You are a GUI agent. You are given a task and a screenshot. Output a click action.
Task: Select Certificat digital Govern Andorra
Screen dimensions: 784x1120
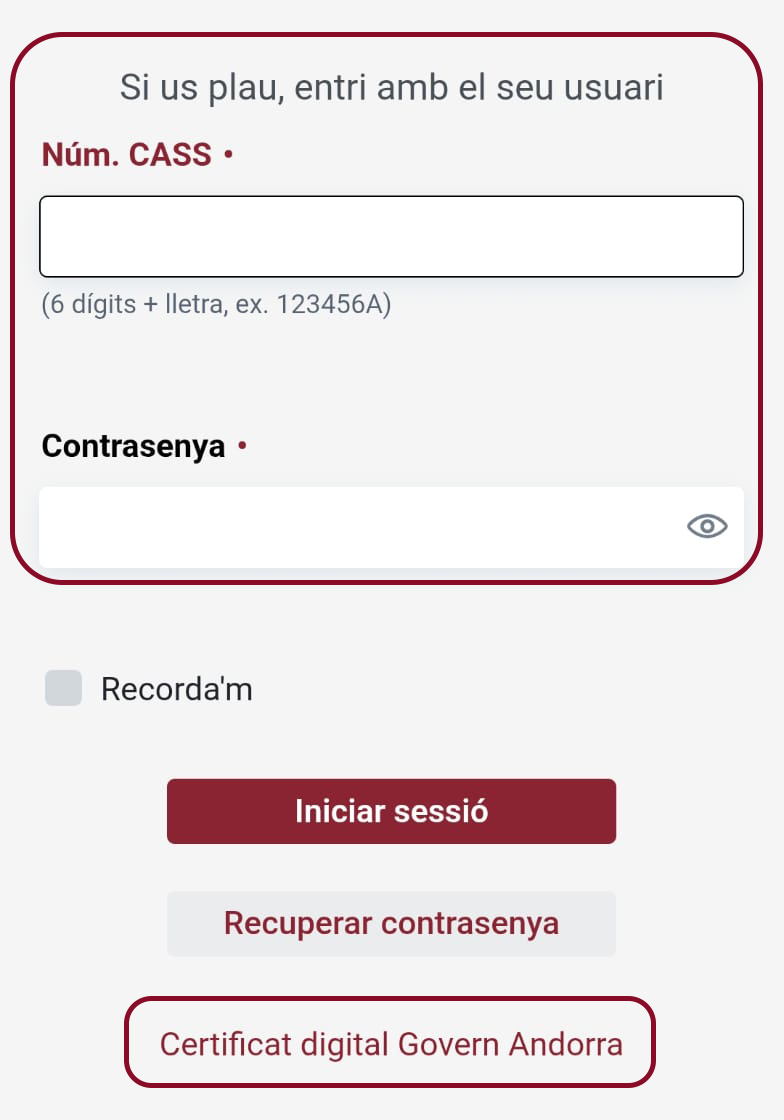click(x=391, y=1042)
